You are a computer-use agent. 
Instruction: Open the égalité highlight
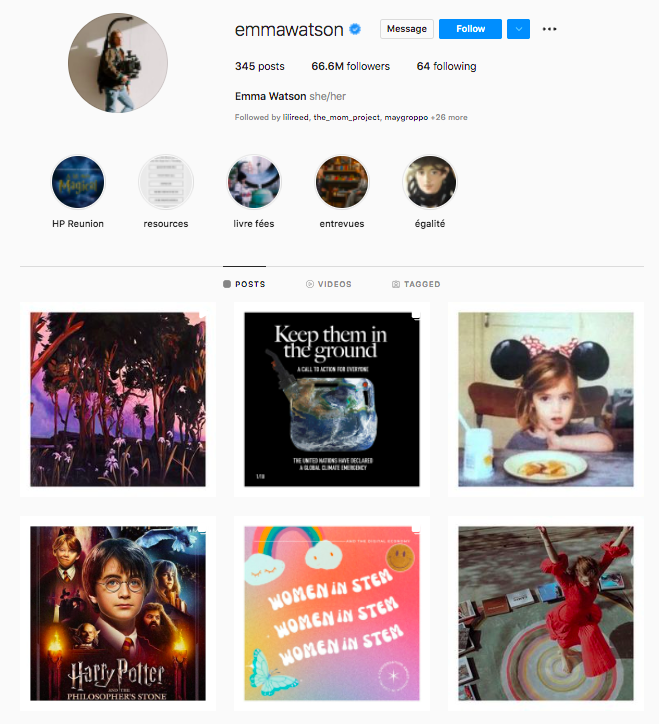tap(429, 183)
